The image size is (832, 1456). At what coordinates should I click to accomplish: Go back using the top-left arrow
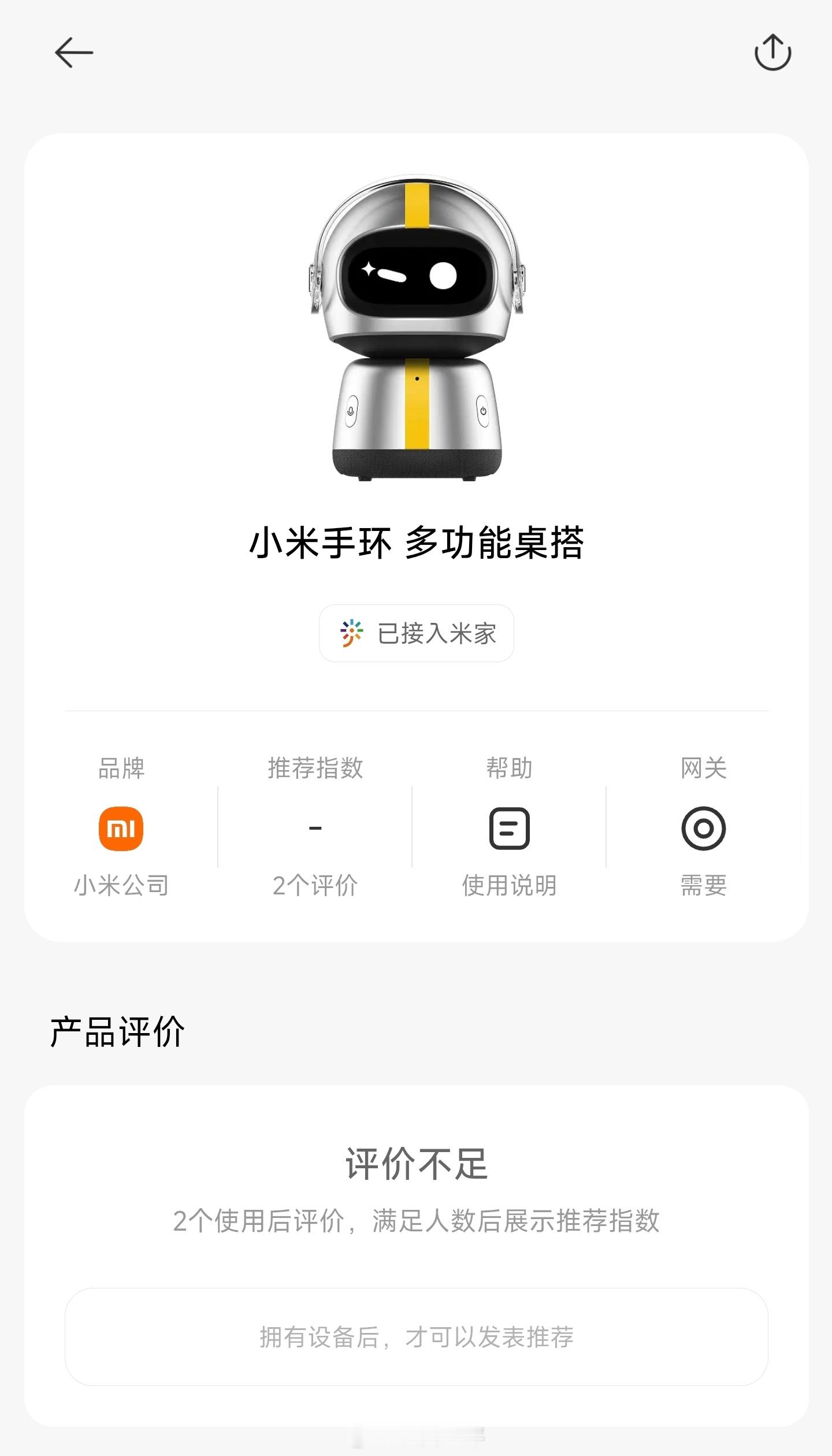[74, 53]
